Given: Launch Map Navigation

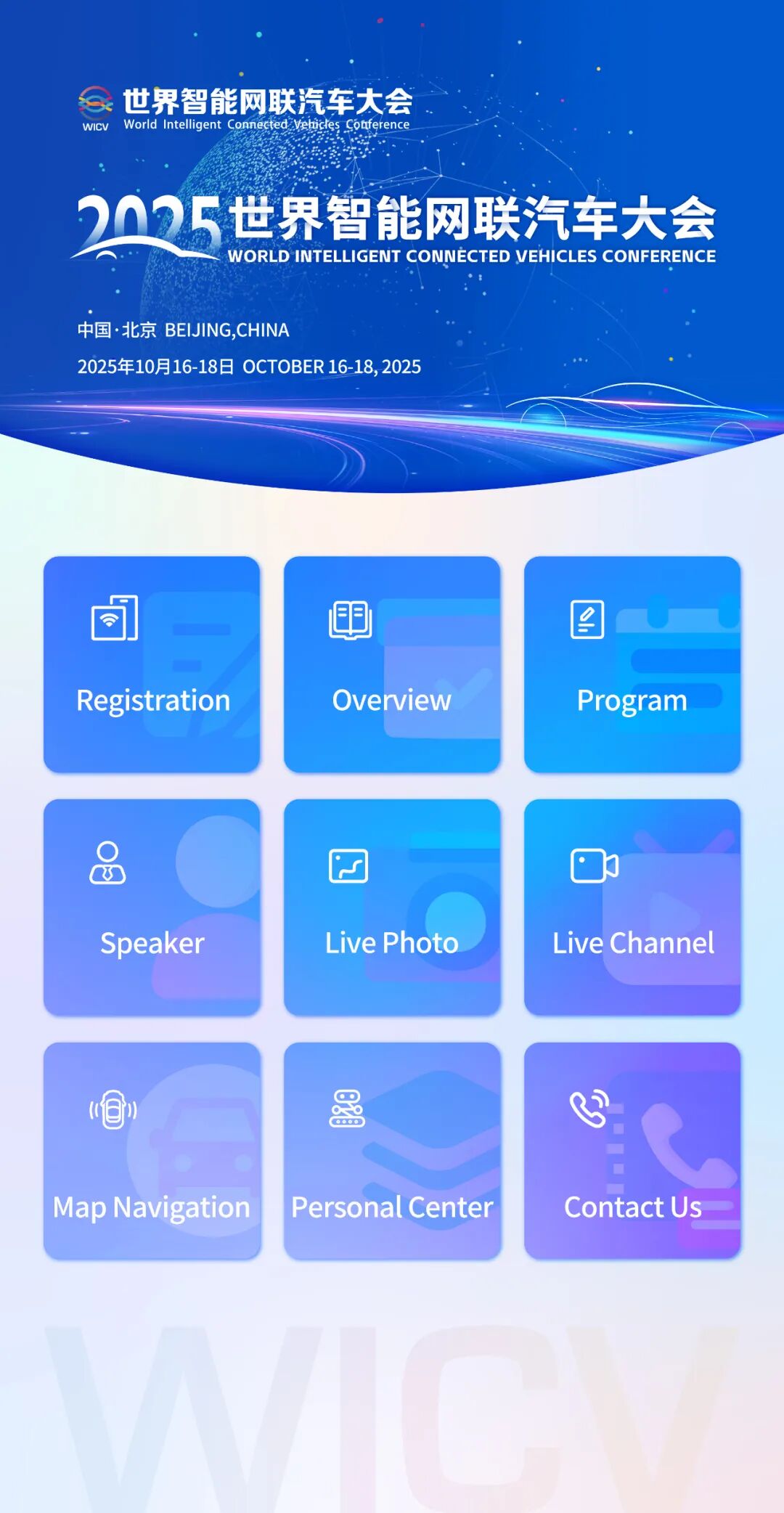Looking at the screenshot, I should pos(152,1151).
